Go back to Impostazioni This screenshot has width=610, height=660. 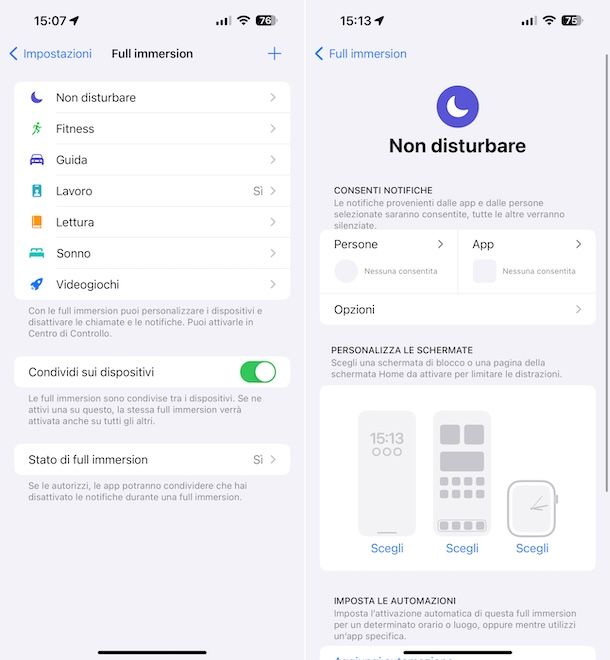point(50,54)
